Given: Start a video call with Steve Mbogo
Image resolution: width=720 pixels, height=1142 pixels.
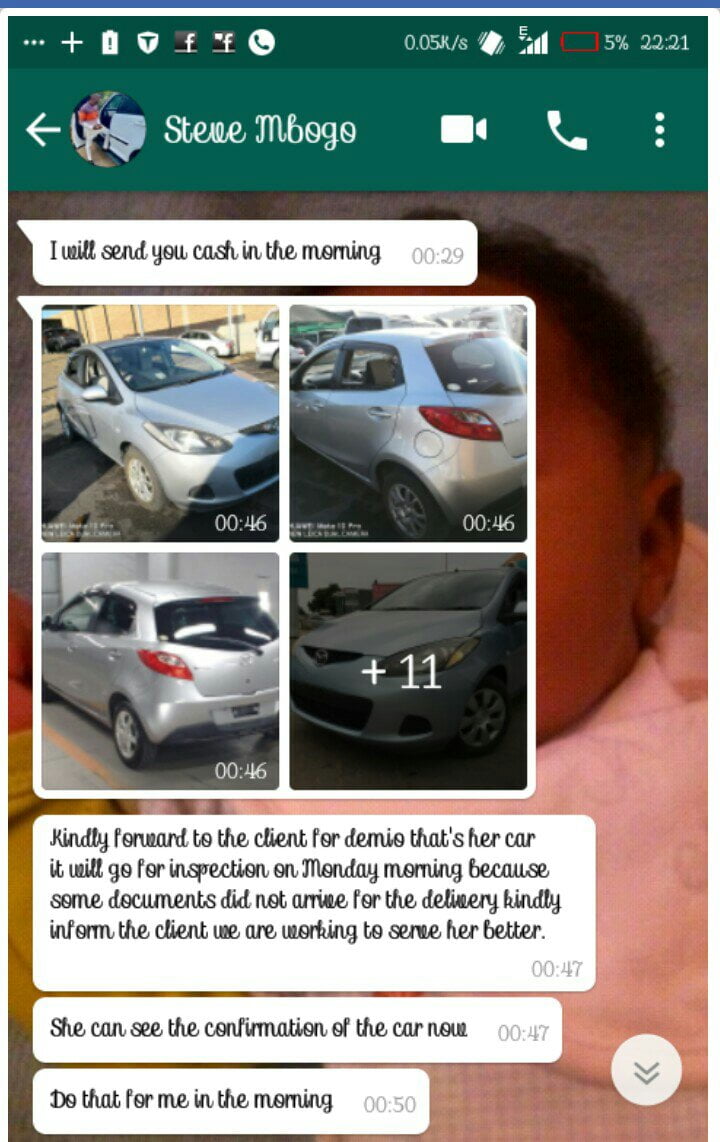Looking at the screenshot, I should [x=463, y=130].
